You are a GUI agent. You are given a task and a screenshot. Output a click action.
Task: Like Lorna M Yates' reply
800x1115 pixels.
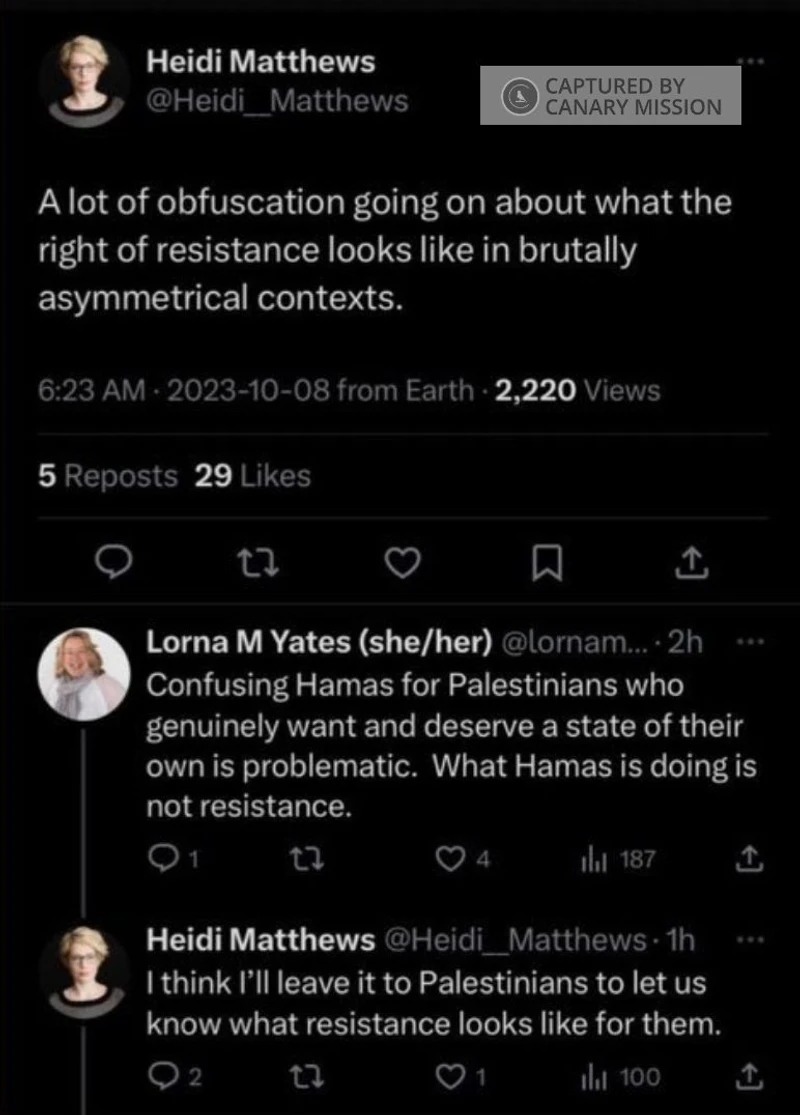[452, 859]
